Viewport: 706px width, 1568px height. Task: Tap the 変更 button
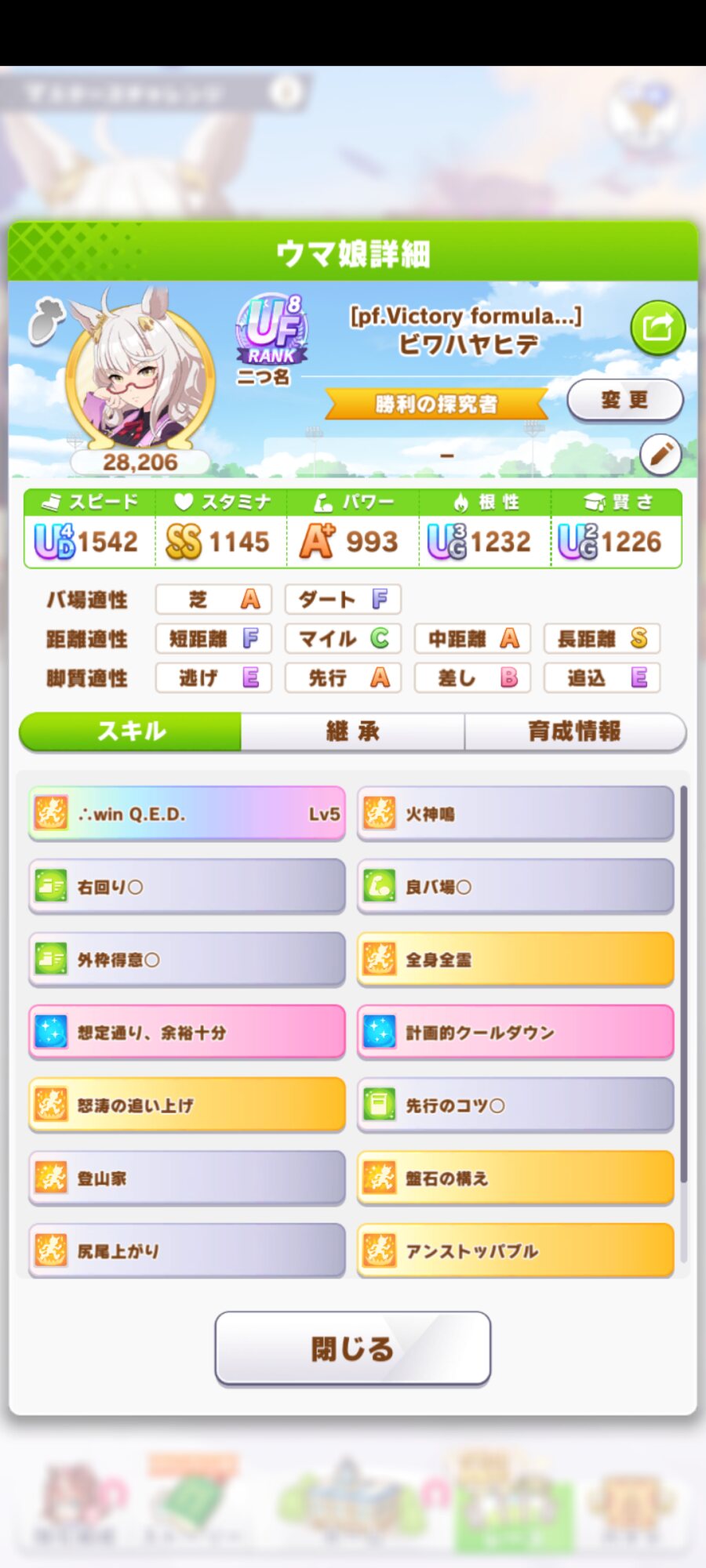[x=624, y=400]
